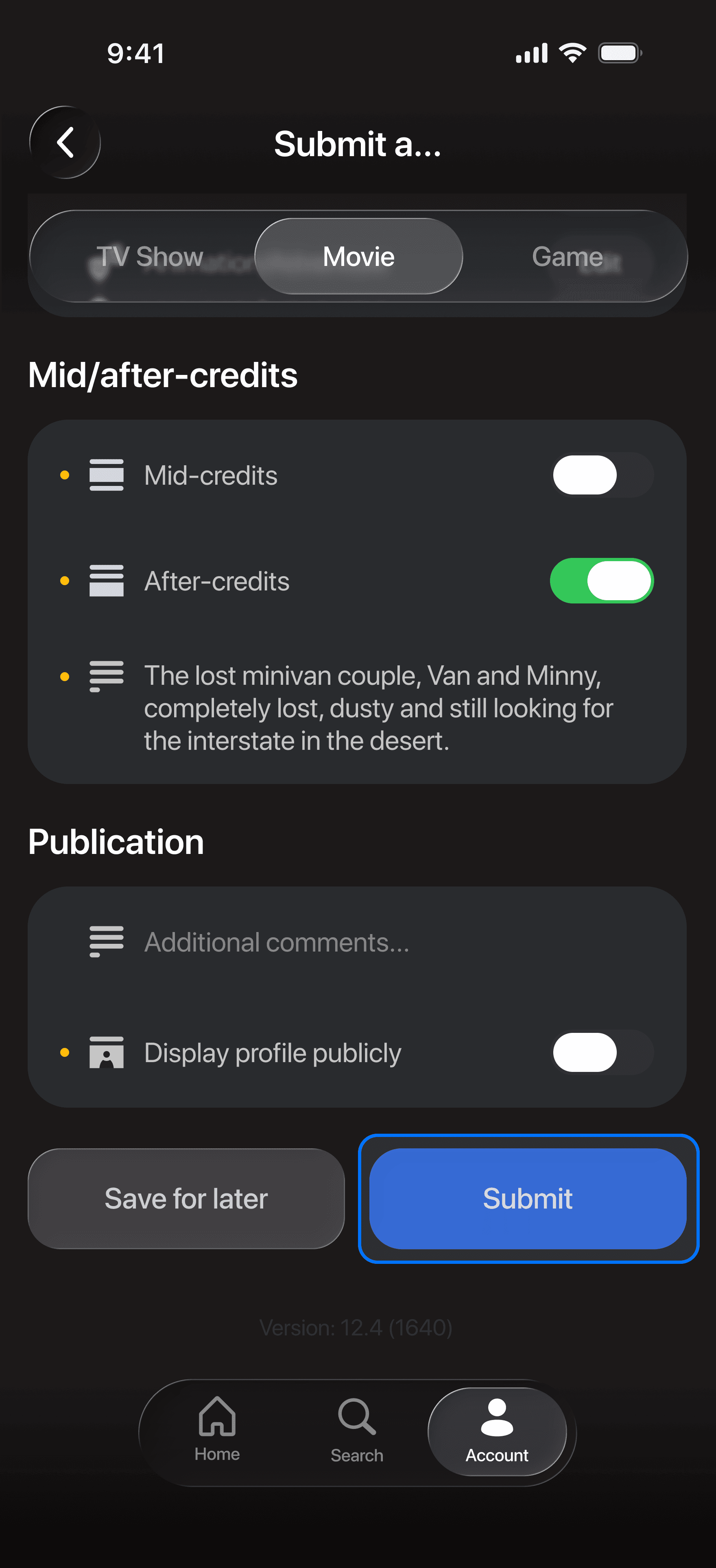
Task: Disable the After-credits toggle
Action: [x=602, y=581]
